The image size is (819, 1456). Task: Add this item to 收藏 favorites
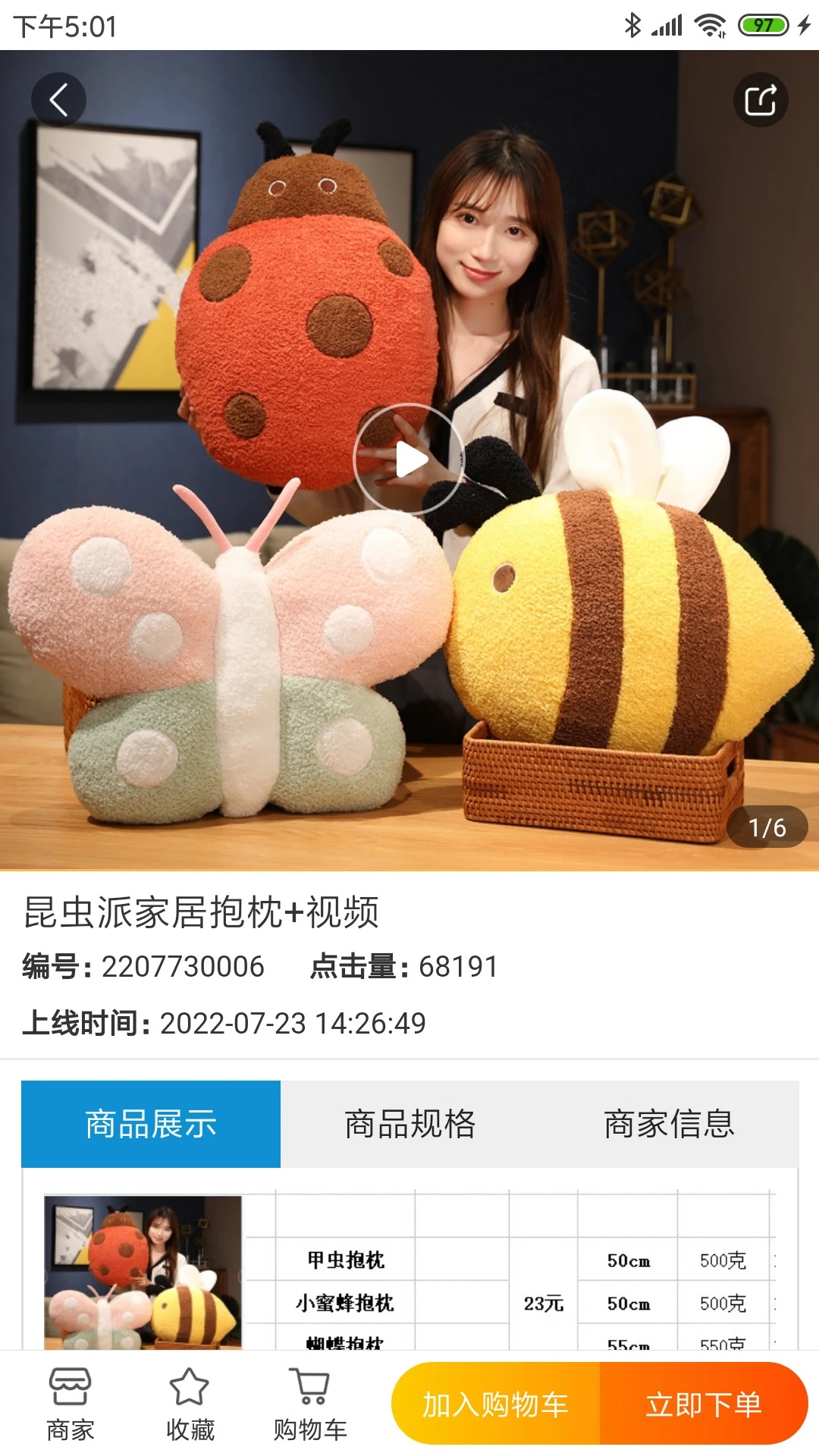[x=190, y=1404]
